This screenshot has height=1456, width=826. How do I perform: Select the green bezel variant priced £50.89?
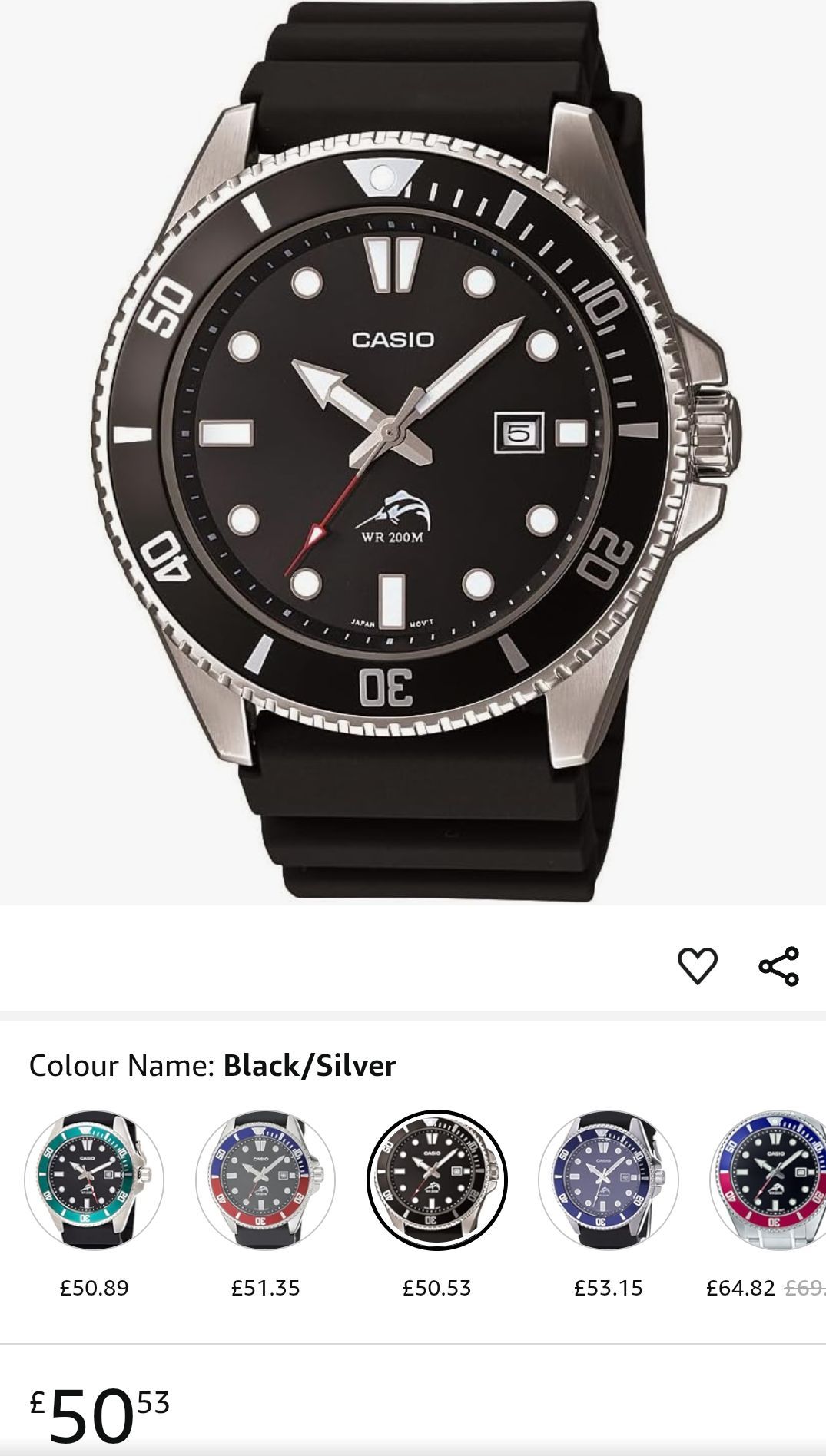(x=94, y=1180)
